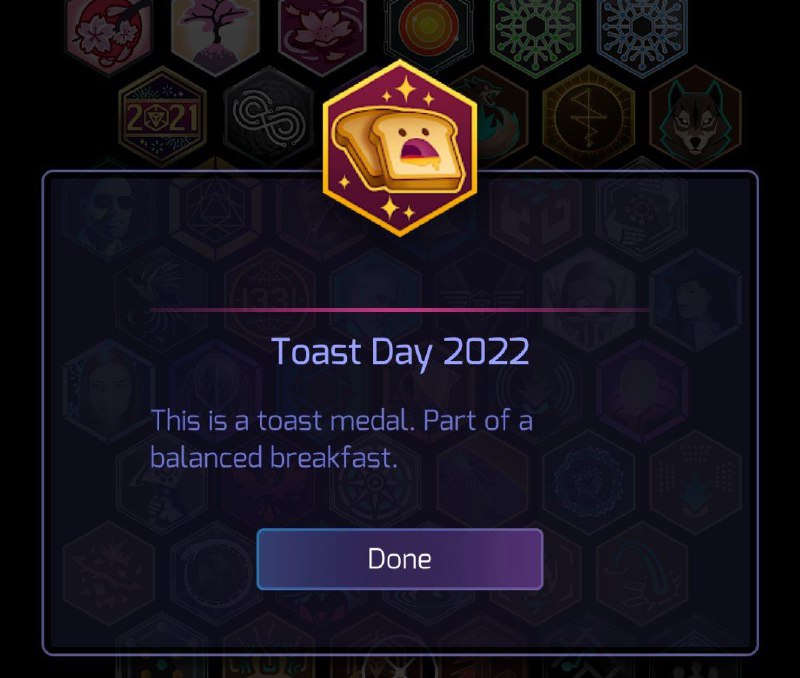
Task: Tap Done to close the medal dialog
Action: coord(399,559)
